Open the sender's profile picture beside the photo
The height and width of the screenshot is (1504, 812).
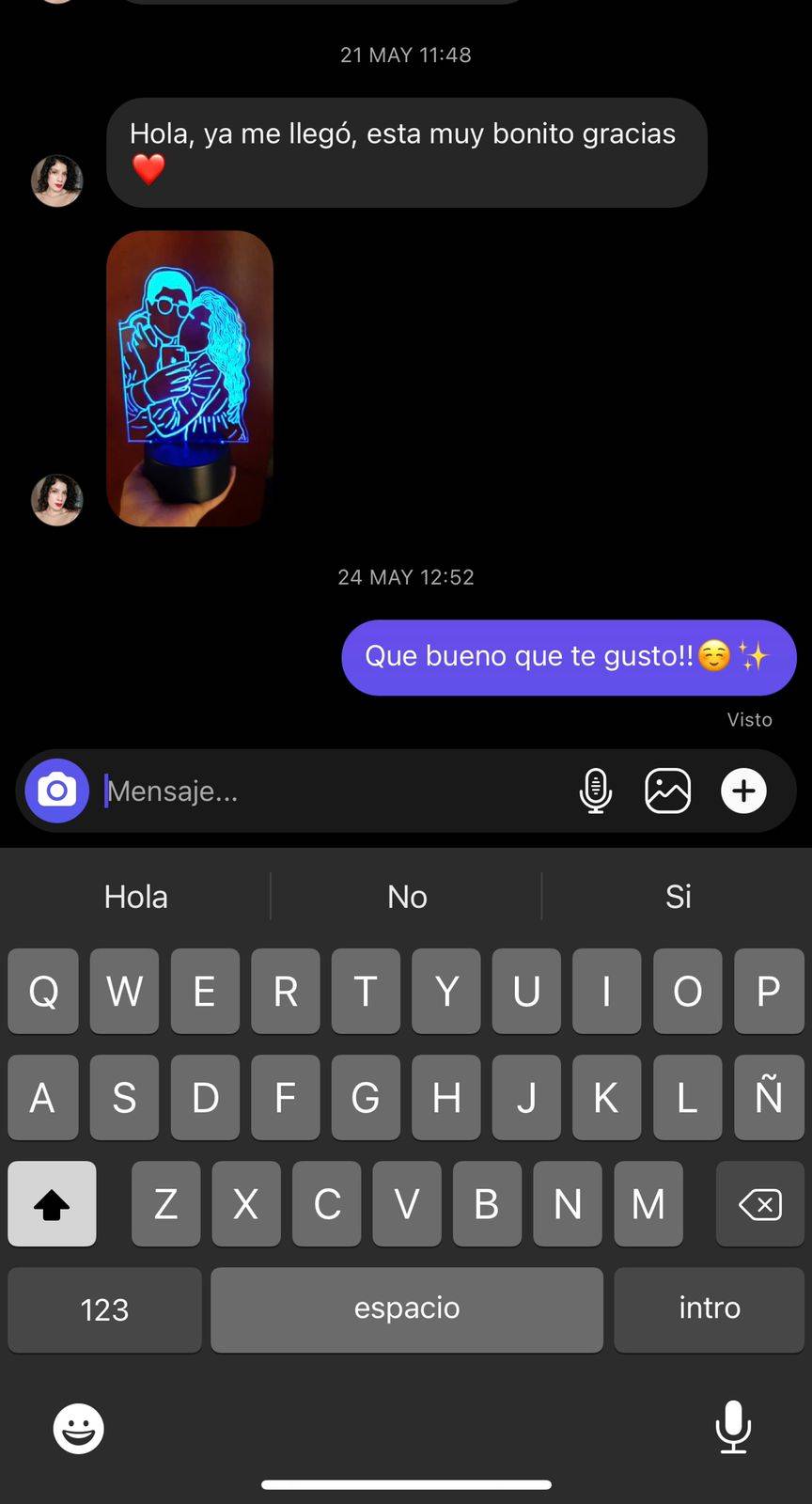pyautogui.click(x=57, y=499)
